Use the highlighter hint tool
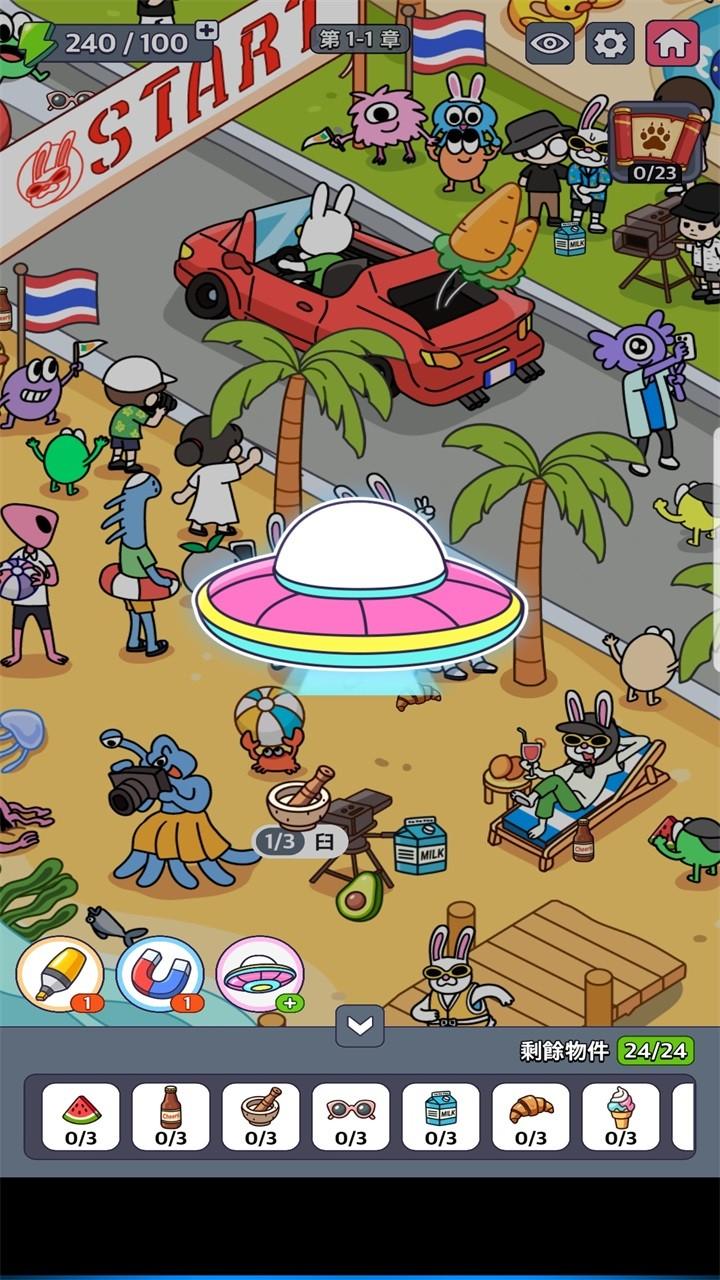The height and width of the screenshot is (1280, 720). coord(59,974)
